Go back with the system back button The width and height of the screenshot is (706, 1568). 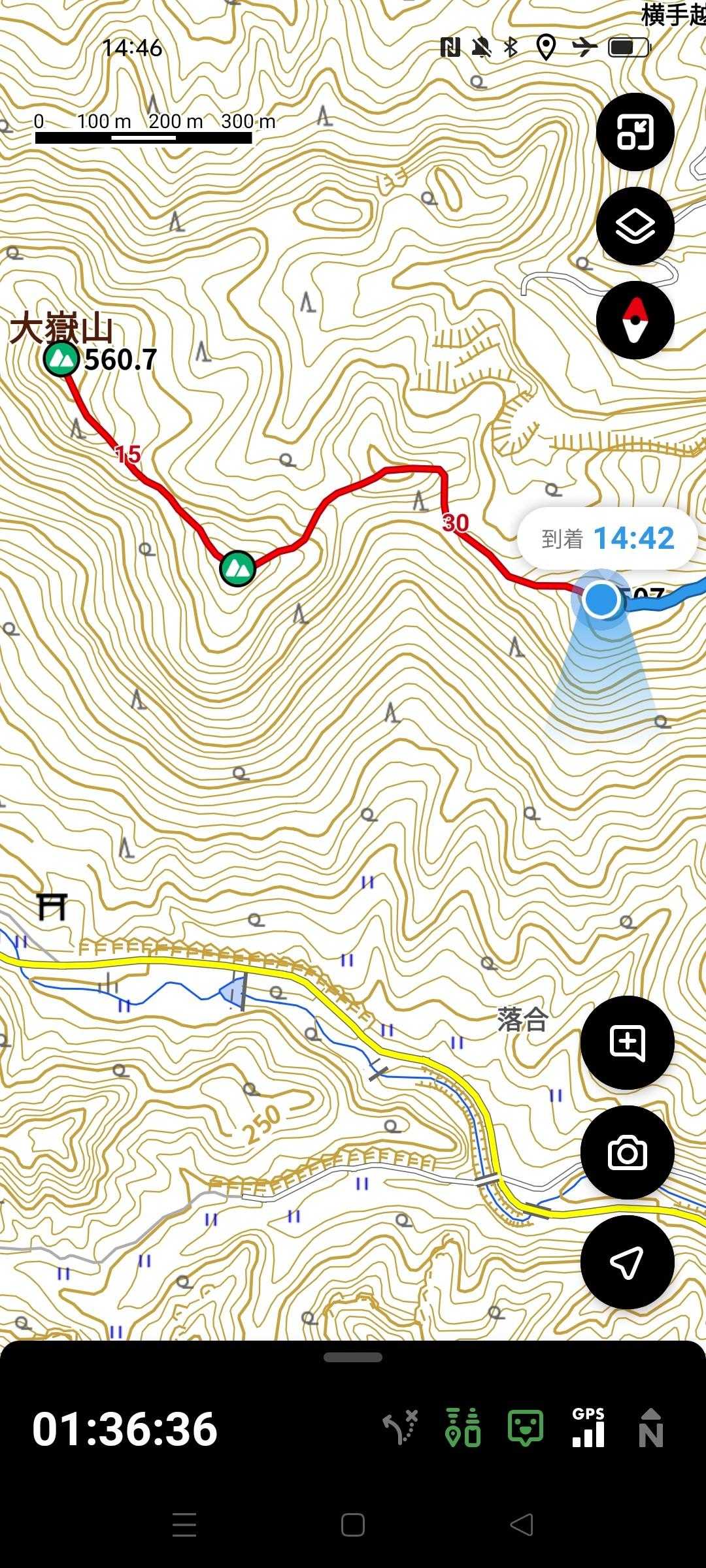click(522, 1526)
